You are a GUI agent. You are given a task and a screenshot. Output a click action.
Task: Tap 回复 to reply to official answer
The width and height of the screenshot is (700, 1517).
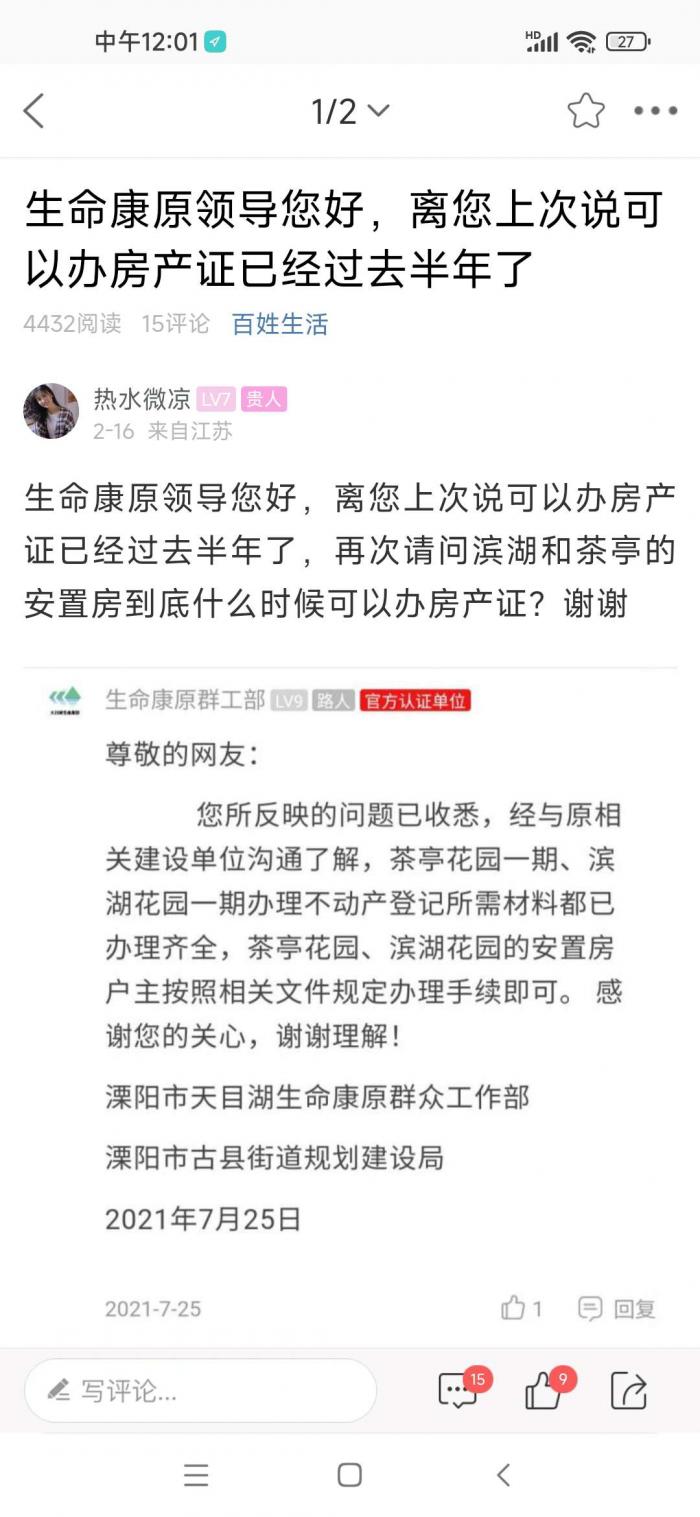pos(617,1307)
